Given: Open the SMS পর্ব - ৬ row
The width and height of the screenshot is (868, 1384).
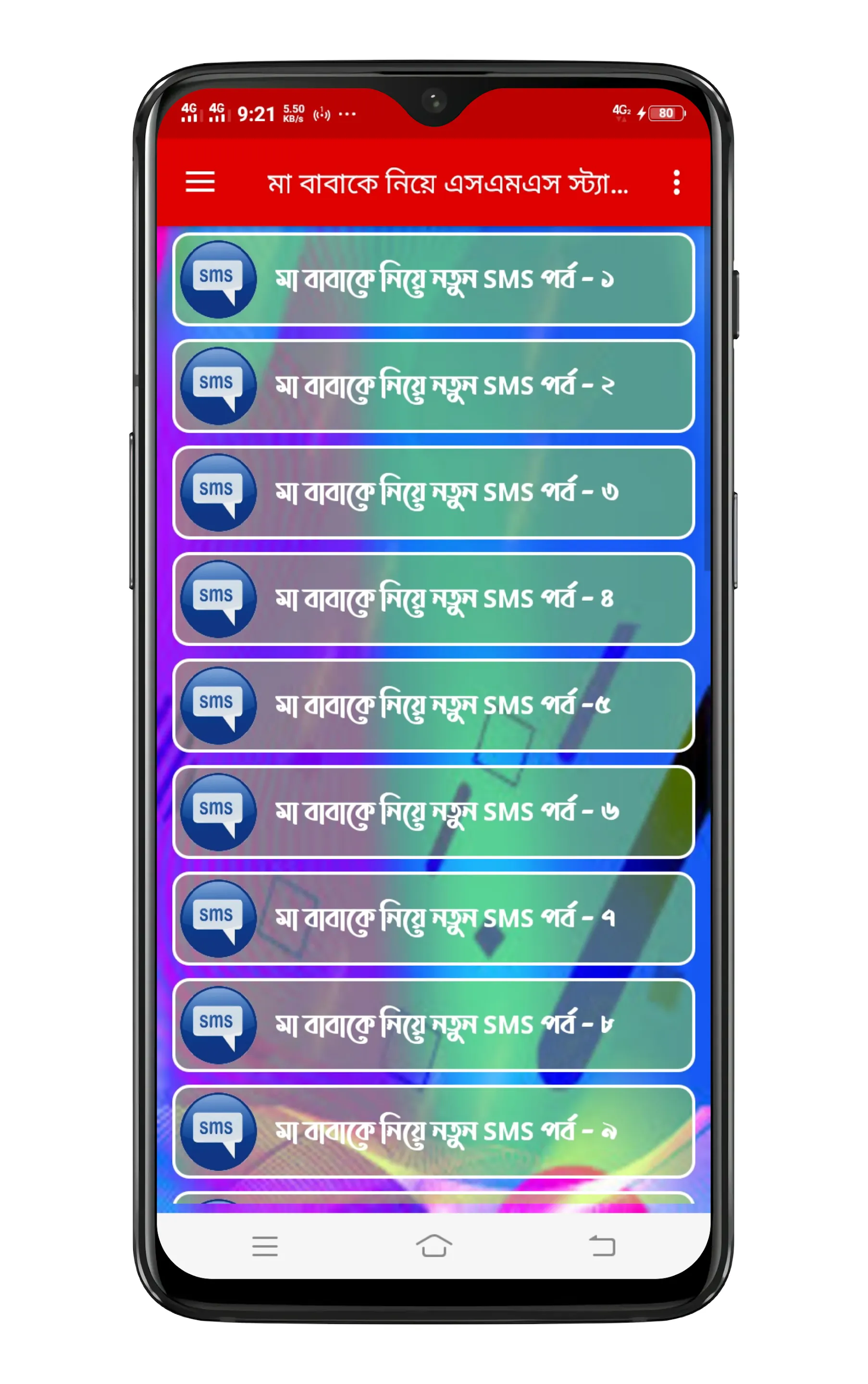Looking at the screenshot, I should point(434,812).
